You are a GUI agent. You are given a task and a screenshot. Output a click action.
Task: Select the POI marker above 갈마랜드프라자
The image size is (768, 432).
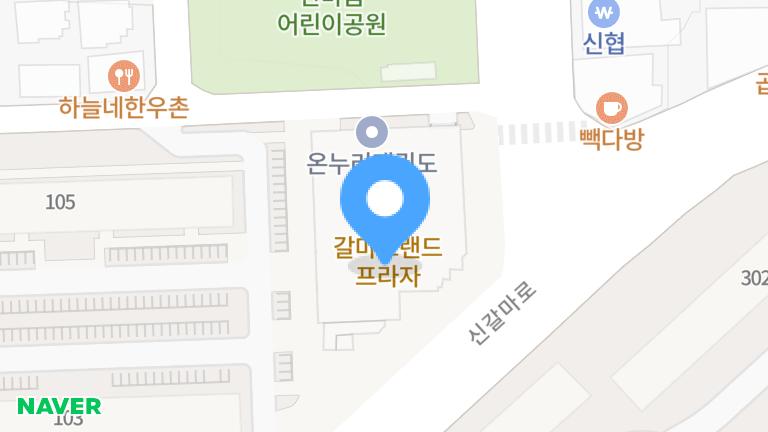click(x=372, y=130)
